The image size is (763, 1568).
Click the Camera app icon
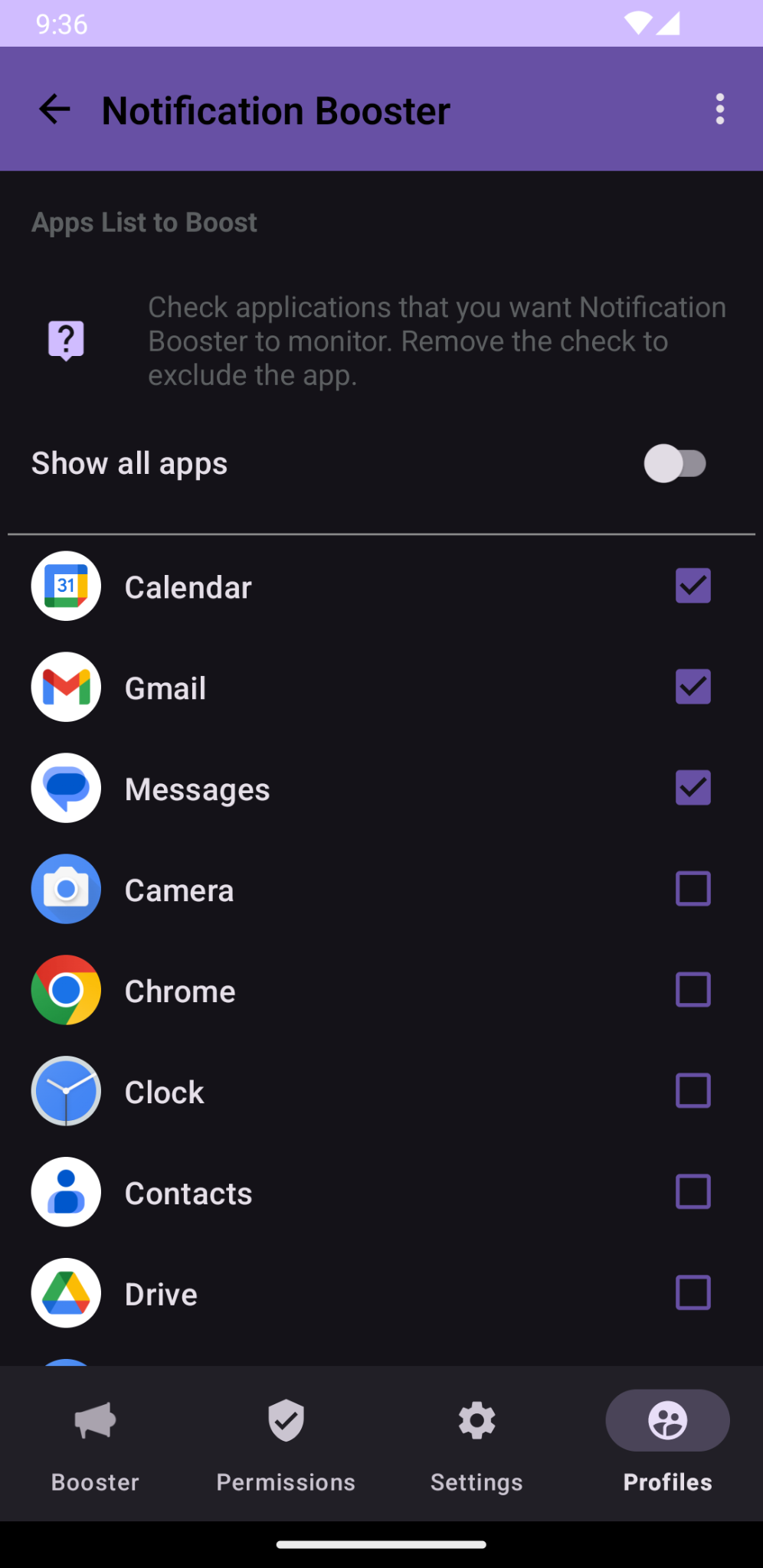66,889
